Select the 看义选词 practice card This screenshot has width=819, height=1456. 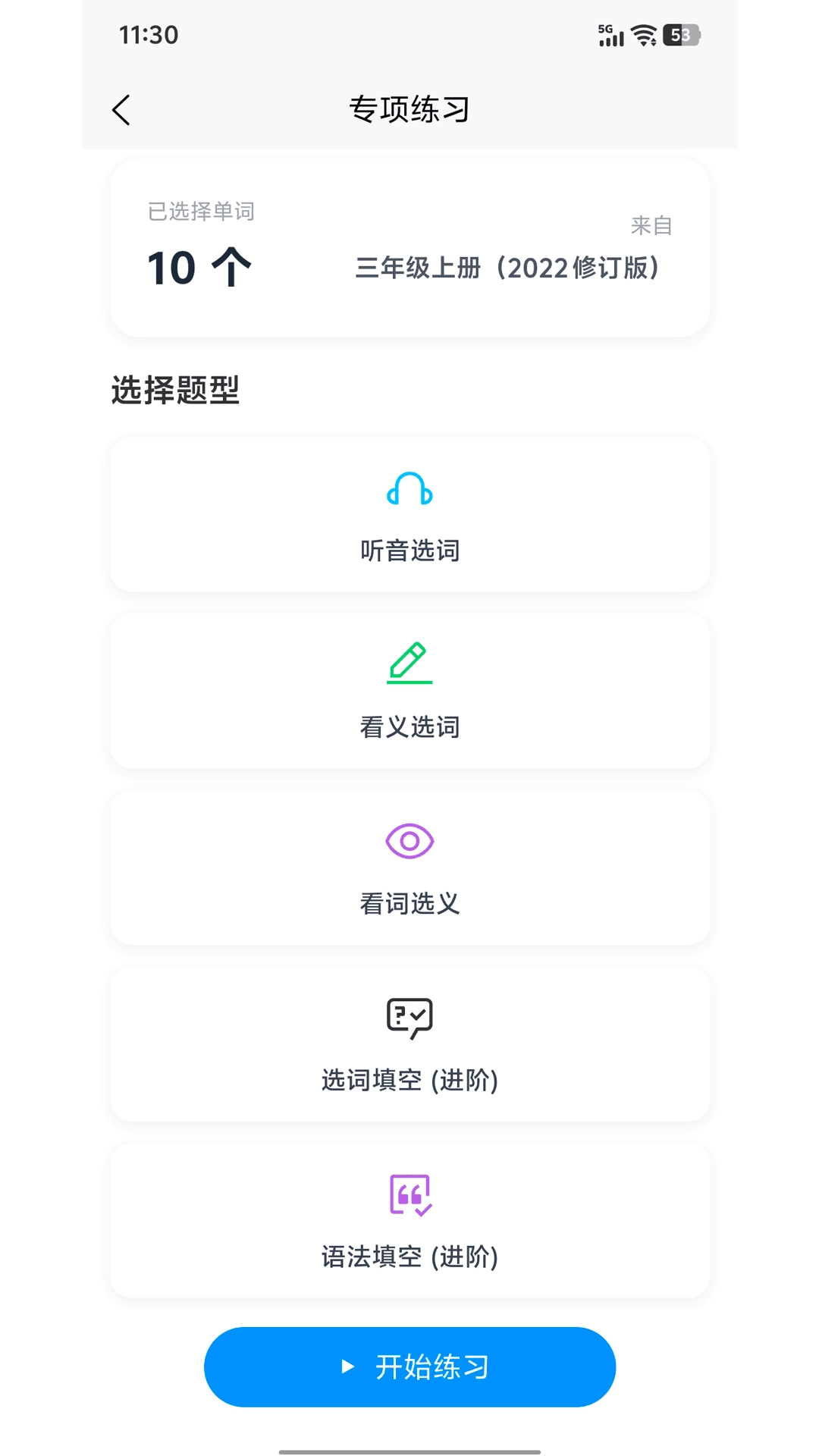click(x=409, y=690)
